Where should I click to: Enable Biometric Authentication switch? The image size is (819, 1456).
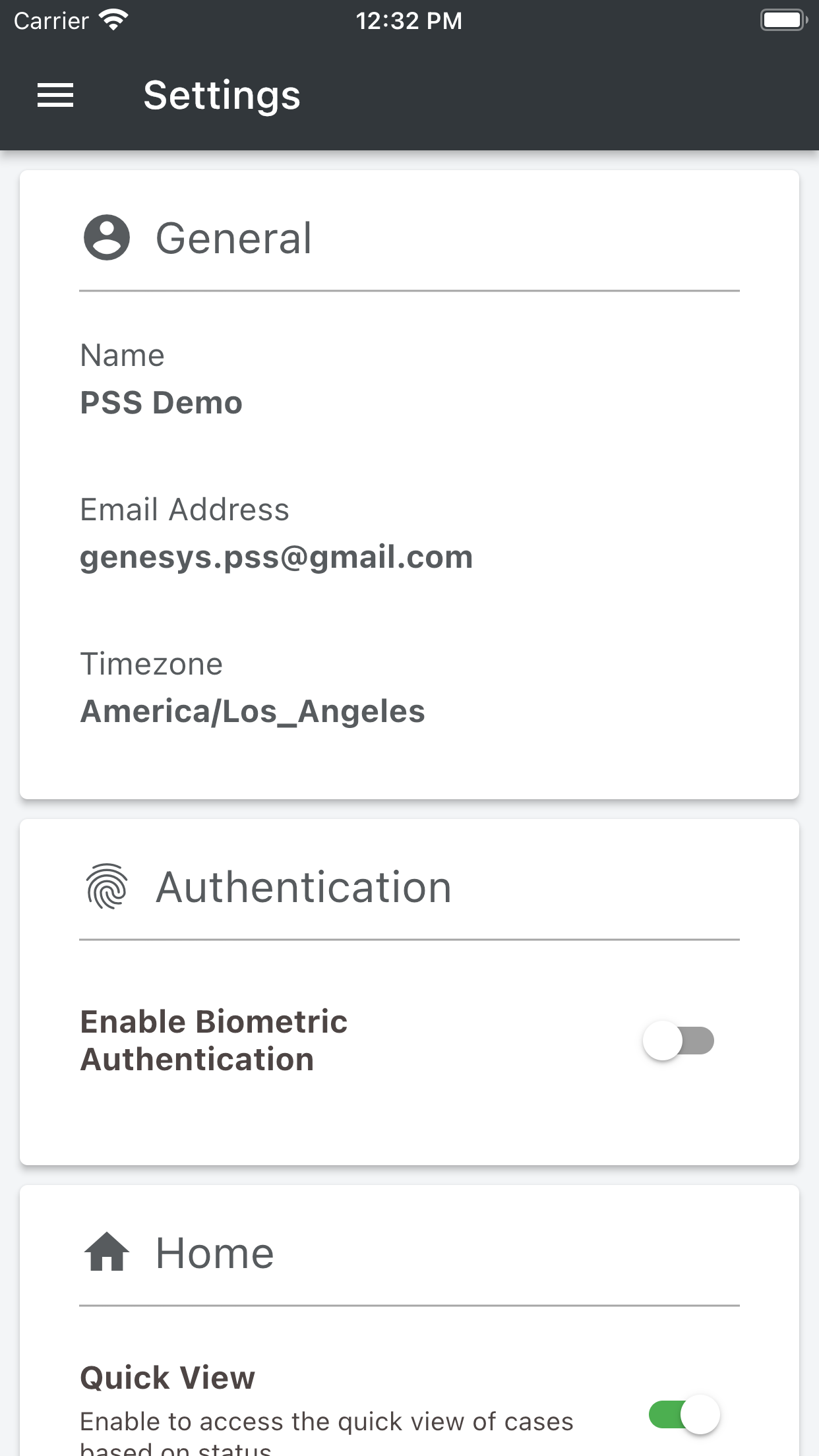[x=679, y=1041]
